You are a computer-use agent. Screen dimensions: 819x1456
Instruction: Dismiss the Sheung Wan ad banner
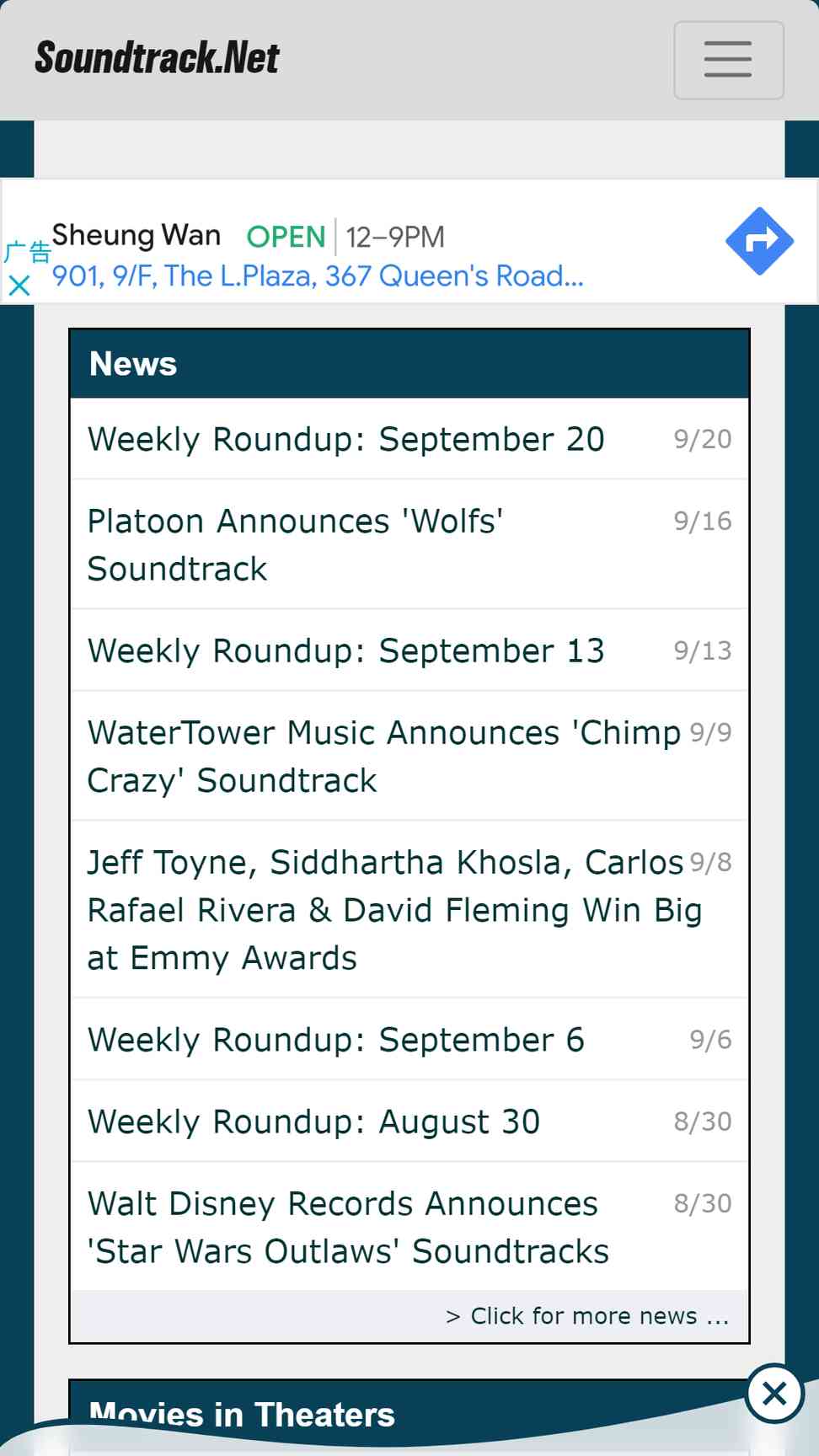point(19,286)
